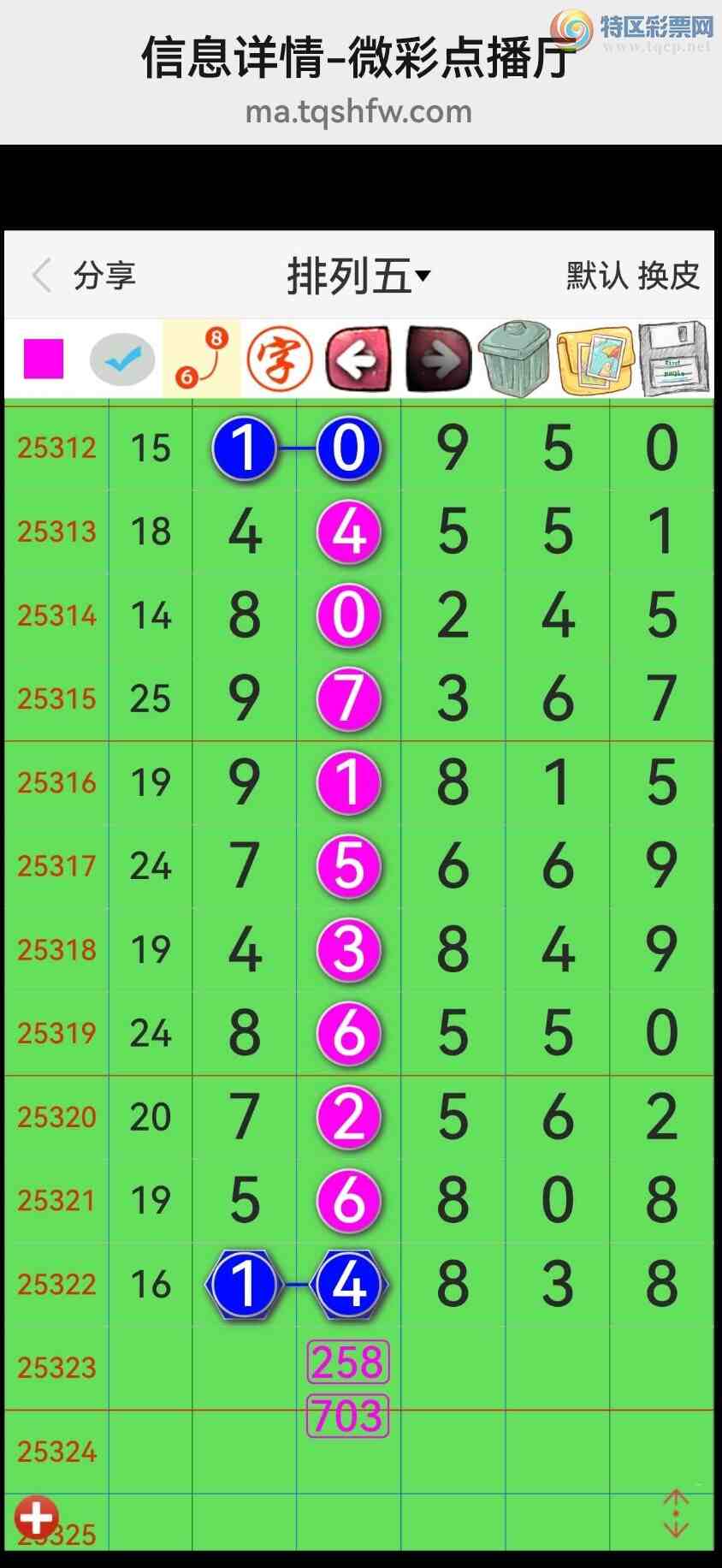Expand the 排列五 lottery type dropdown
The width and height of the screenshot is (722, 1568).
358,276
